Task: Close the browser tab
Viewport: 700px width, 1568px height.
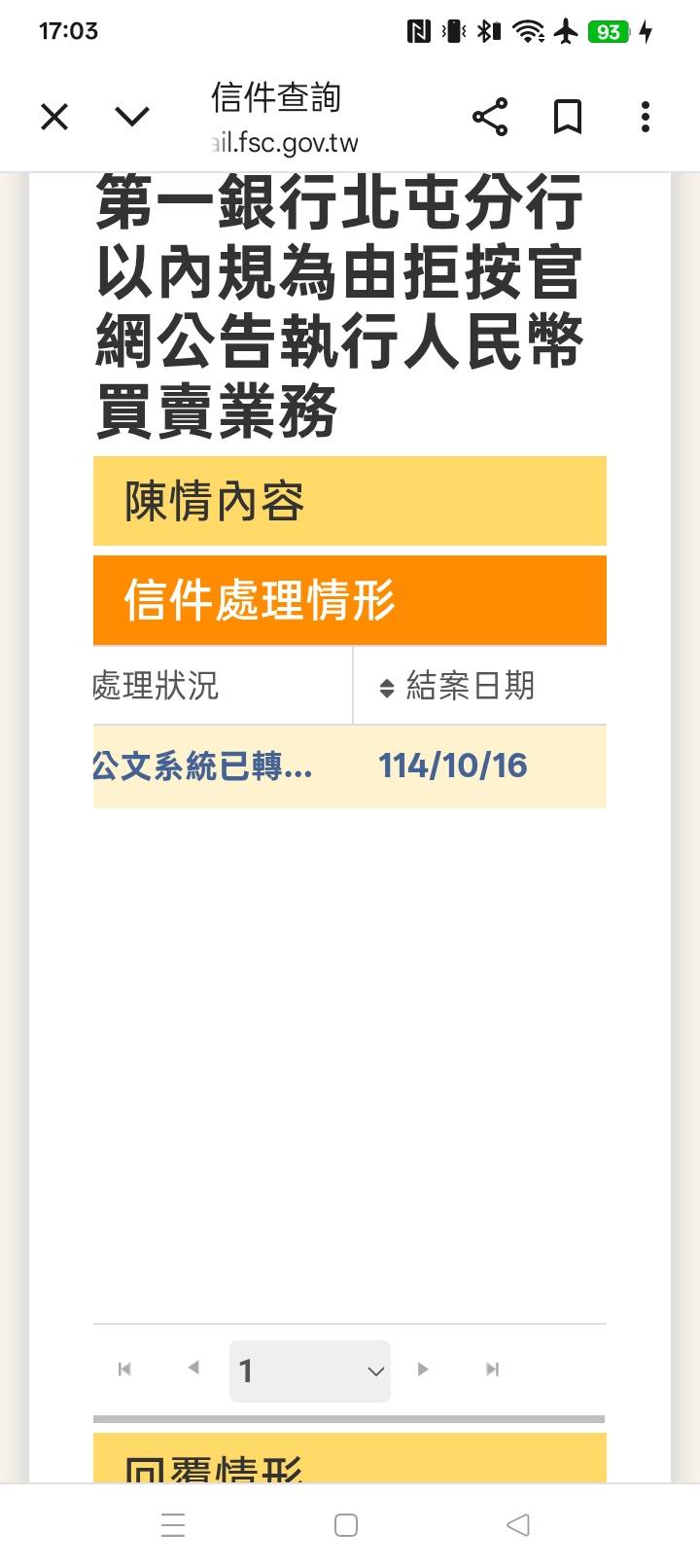Action: pyautogui.click(x=54, y=118)
